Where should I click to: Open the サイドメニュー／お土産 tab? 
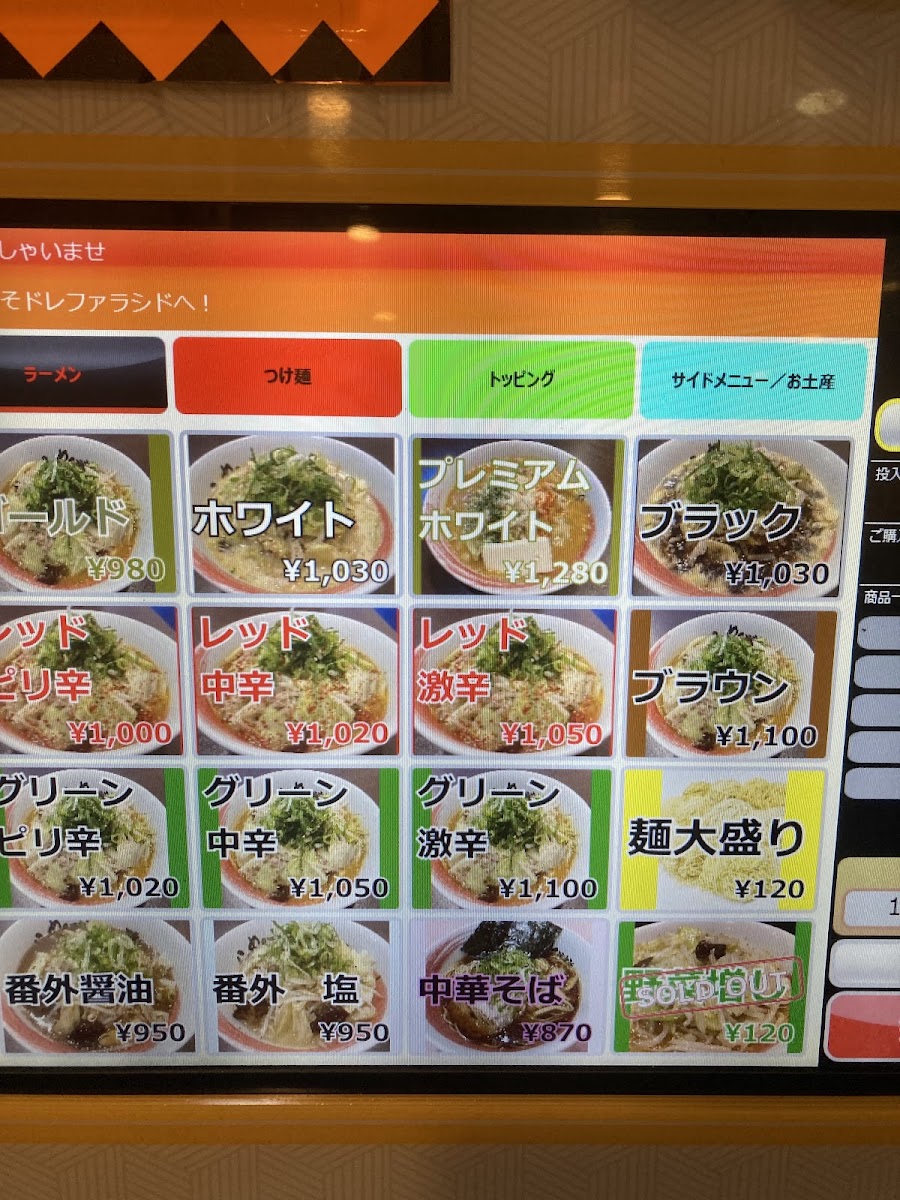tap(753, 381)
